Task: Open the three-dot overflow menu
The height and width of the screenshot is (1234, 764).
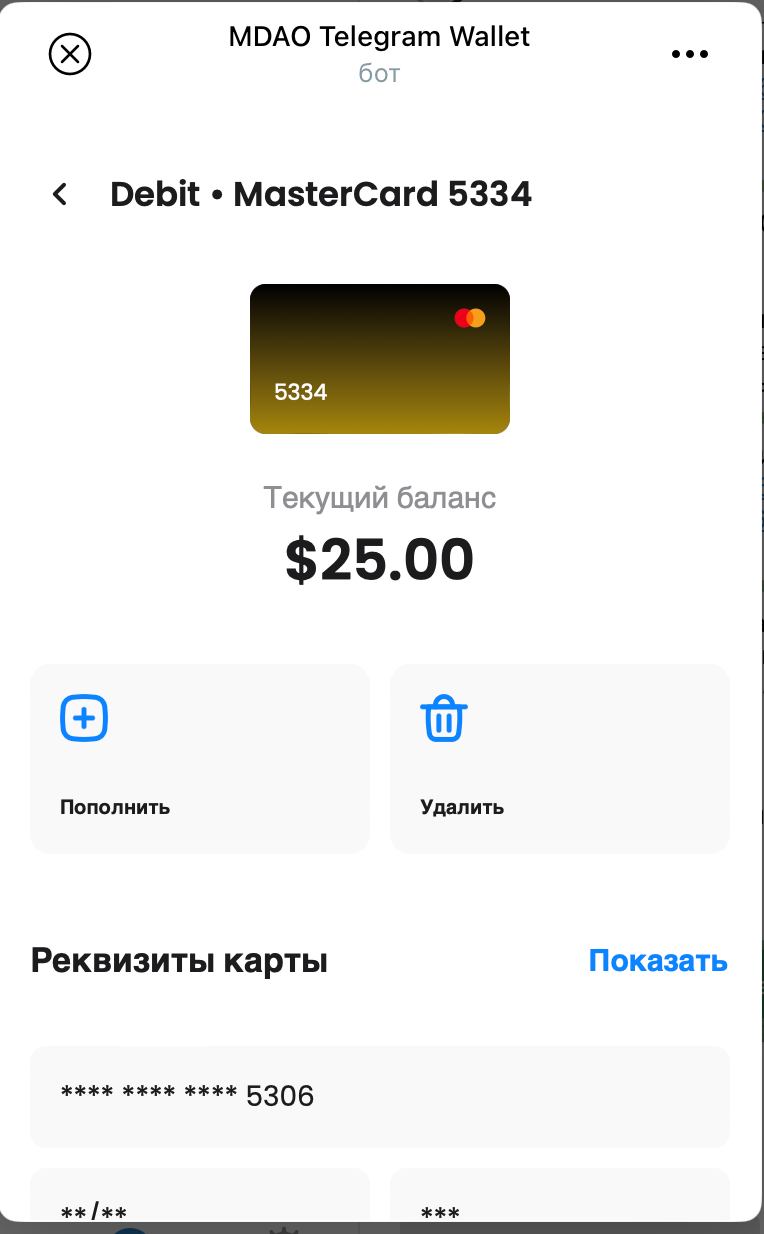Action: [x=689, y=54]
